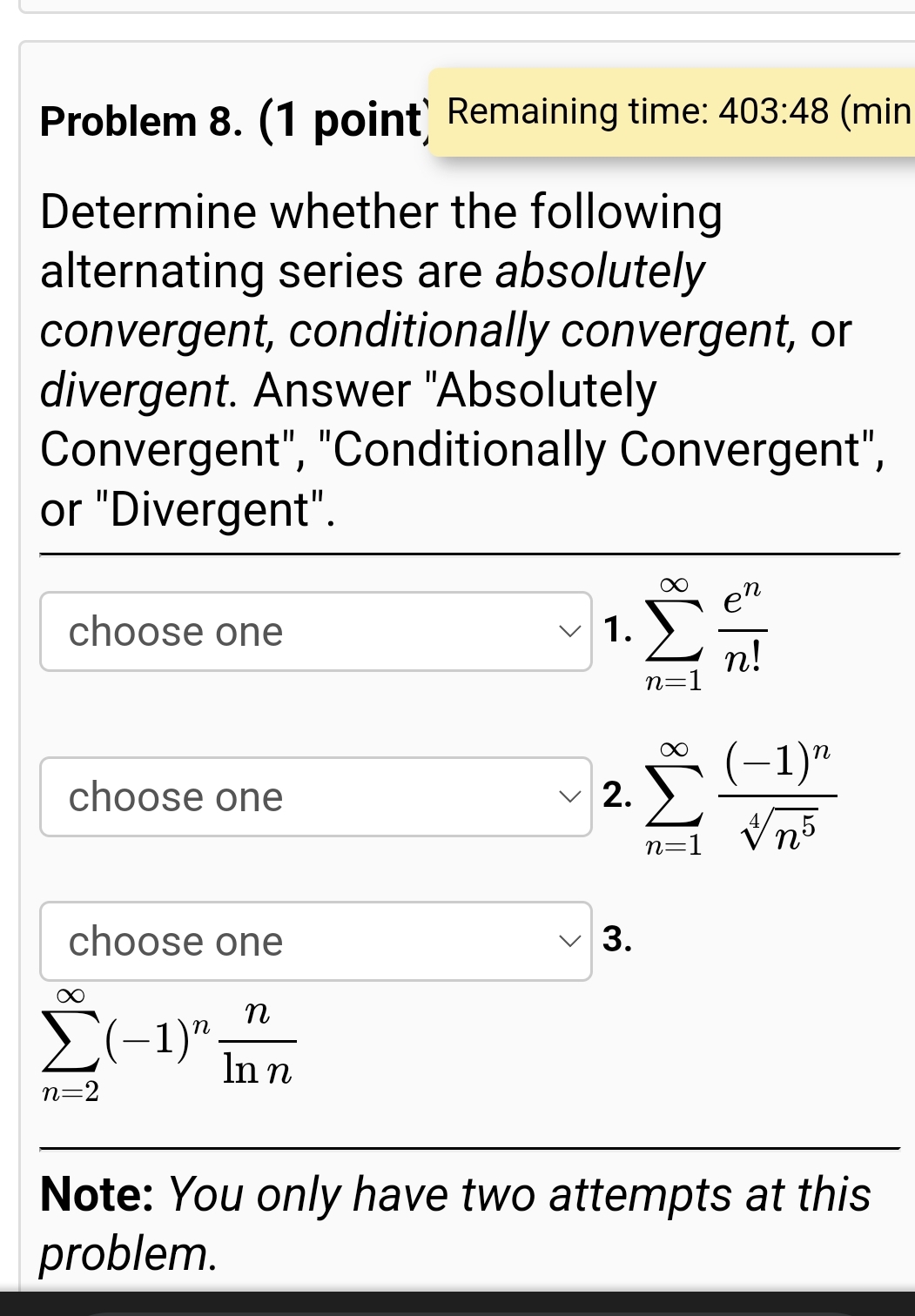
Task: Open the dropdown for series 2
Action: point(315,796)
